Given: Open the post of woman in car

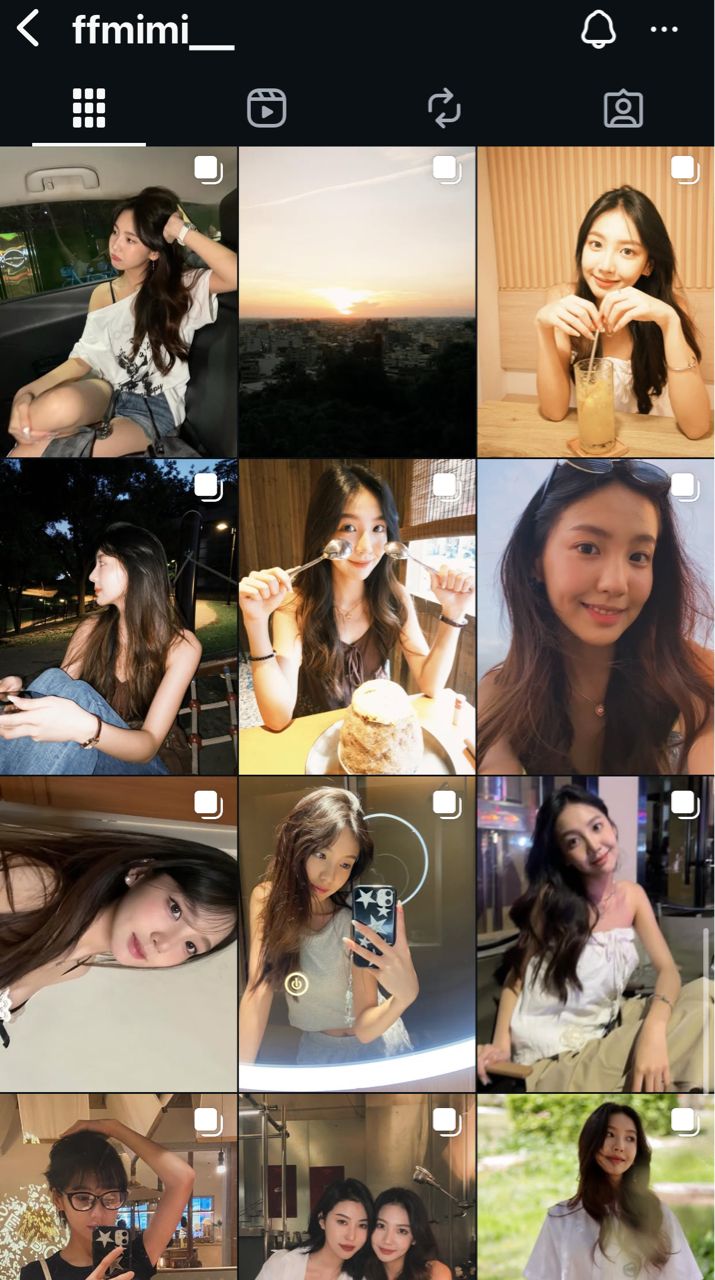Looking at the screenshot, I should pos(118,302).
